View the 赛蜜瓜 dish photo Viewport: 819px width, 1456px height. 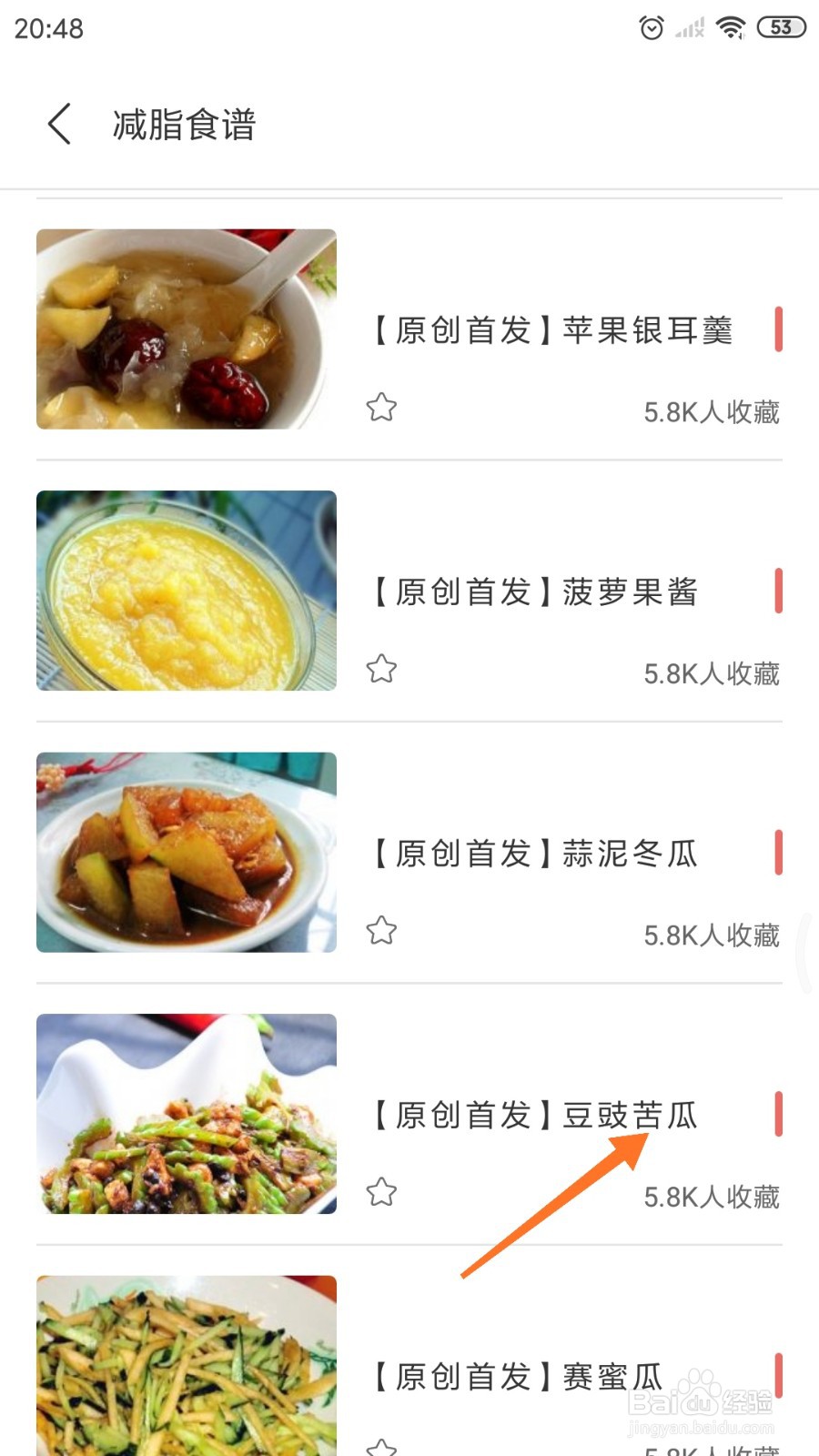pos(187,1365)
